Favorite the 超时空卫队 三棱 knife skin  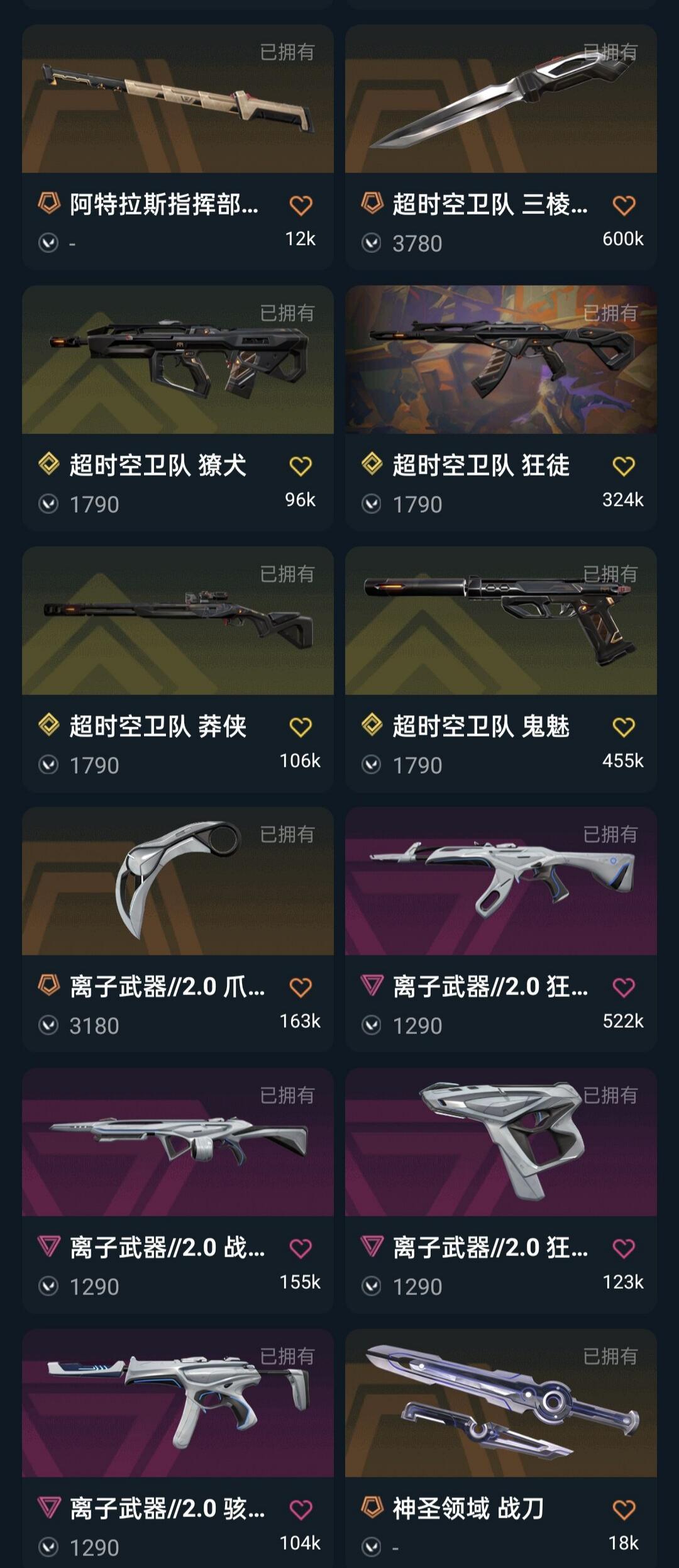coord(624,205)
